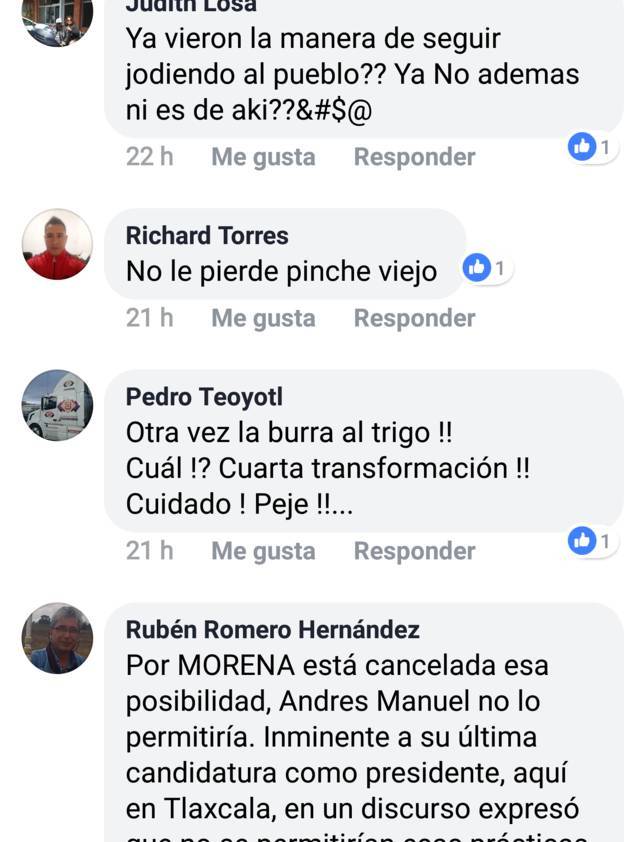View reactions on Richard Torres's comment

[487, 268]
